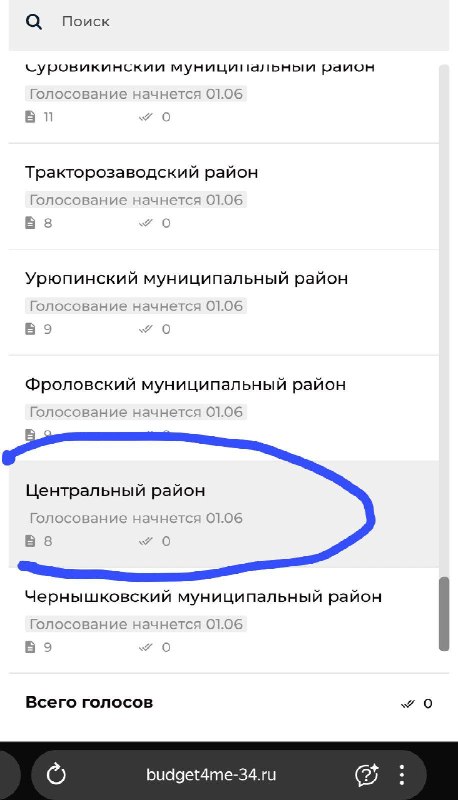Reload the page in the browser

[x=56, y=775]
